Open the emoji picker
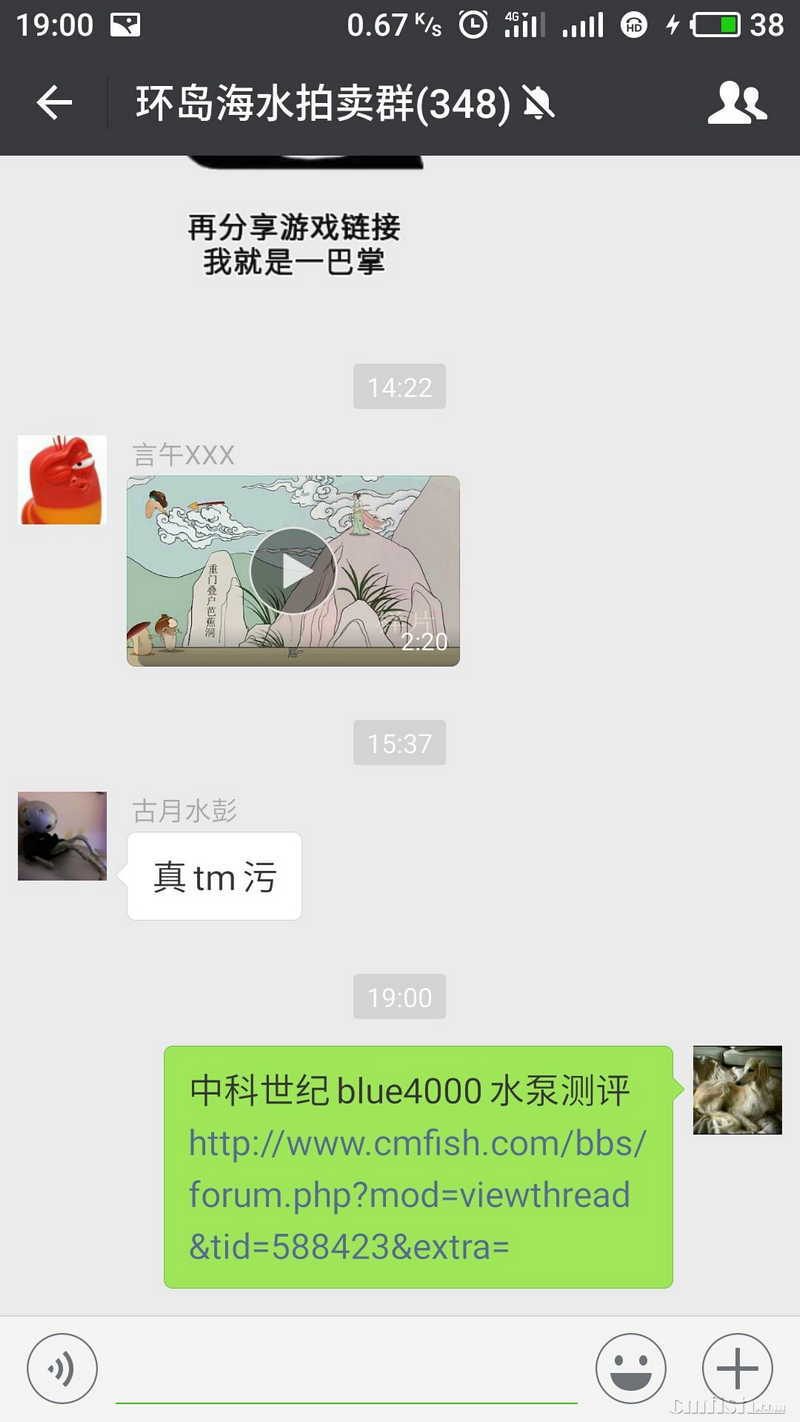This screenshot has width=800, height=1422. 630,1369
